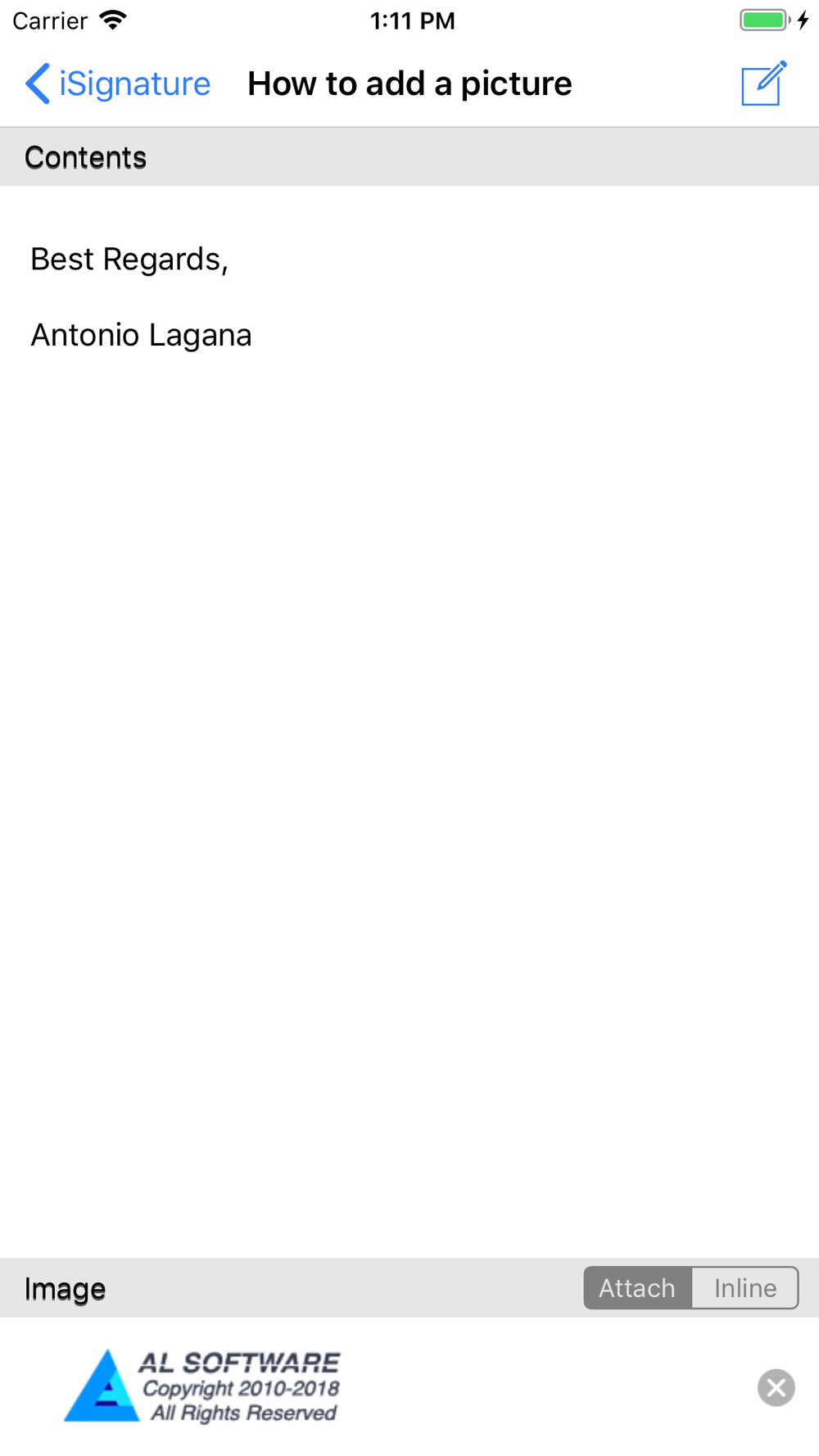Go back to iSignature
Screen dimensions: 819x1456
pyautogui.click(x=117, y=84)
